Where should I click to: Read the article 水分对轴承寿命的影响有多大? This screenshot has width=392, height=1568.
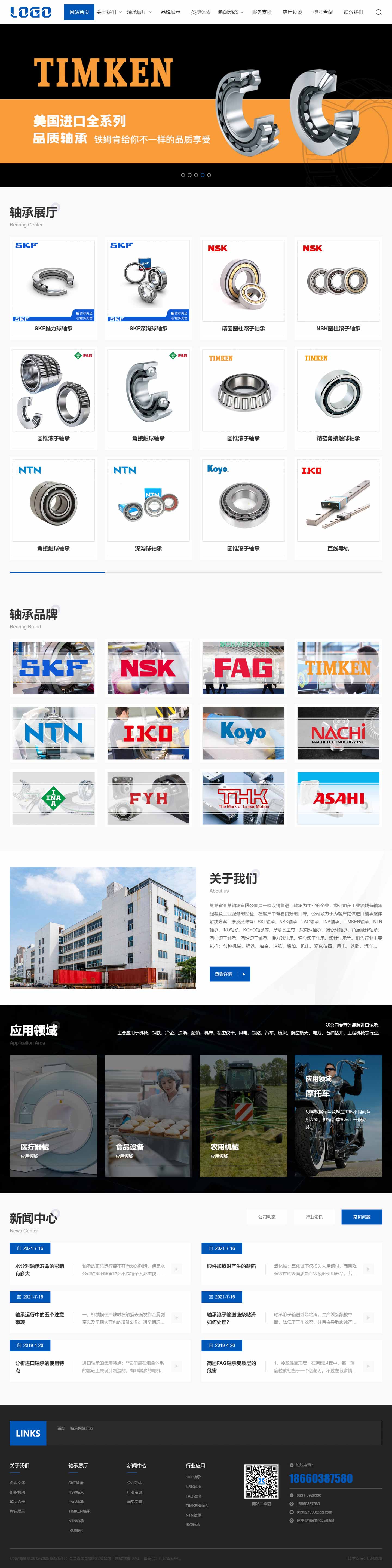39,1269
